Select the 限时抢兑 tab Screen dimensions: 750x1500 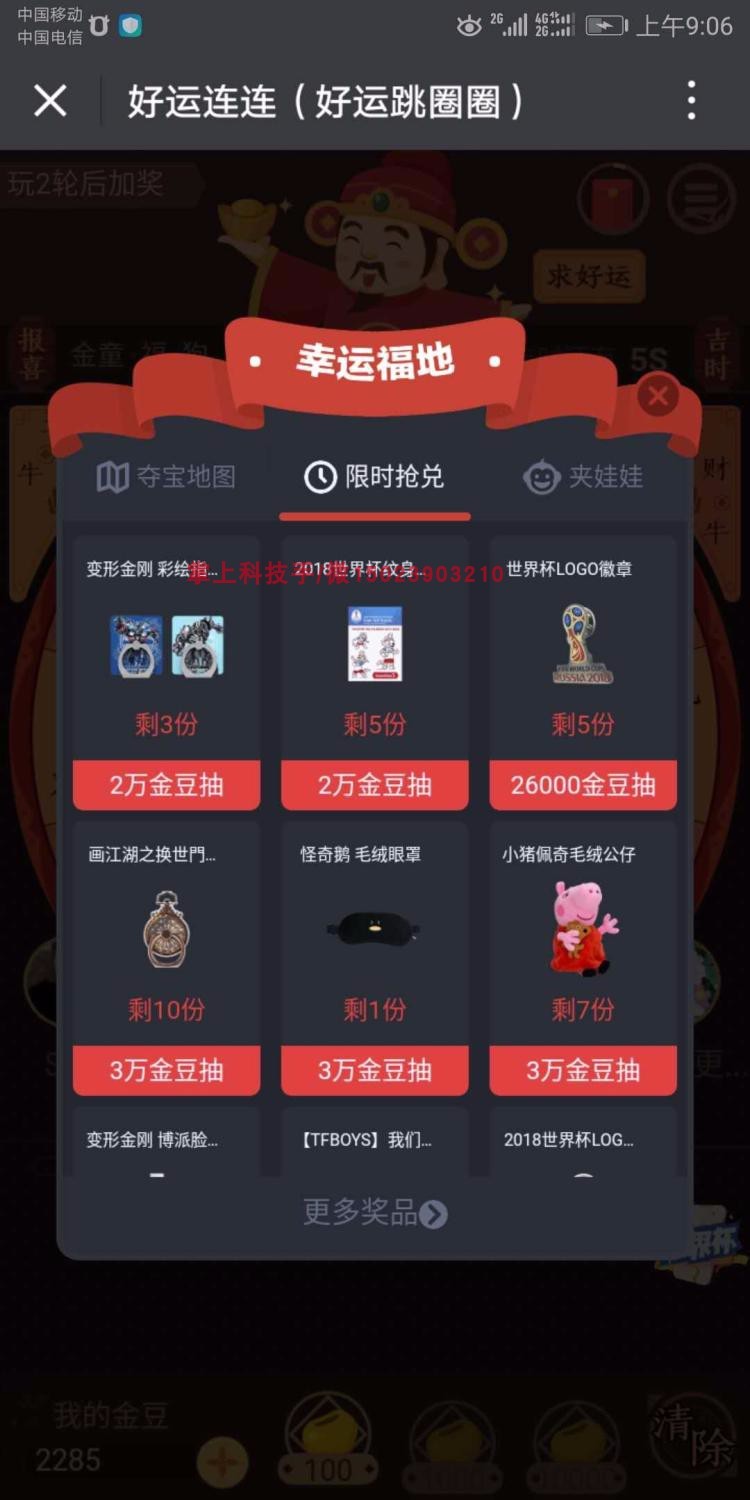click(x=375, y=477)
